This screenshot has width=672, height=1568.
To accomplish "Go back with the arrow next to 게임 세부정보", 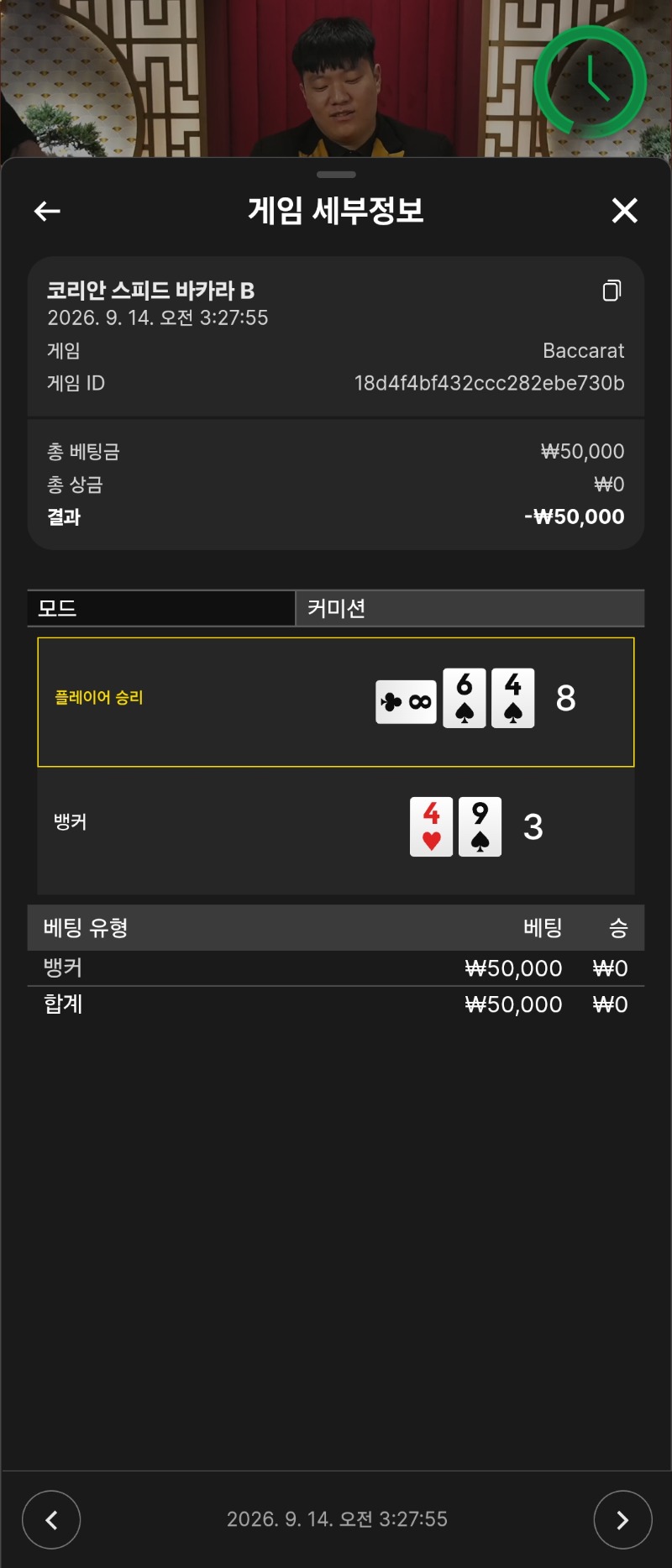I will click(x=47, y=211).
